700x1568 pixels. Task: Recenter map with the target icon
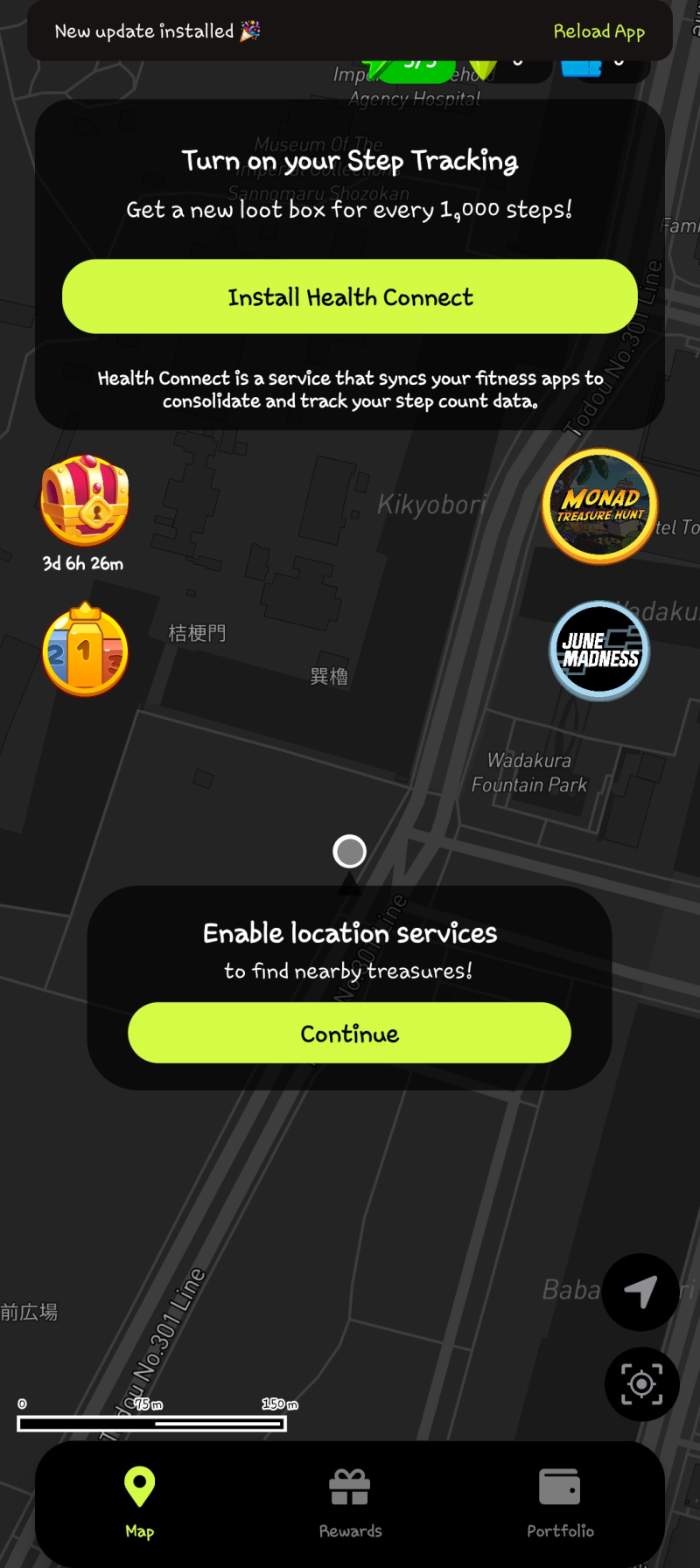(642, 1383)
